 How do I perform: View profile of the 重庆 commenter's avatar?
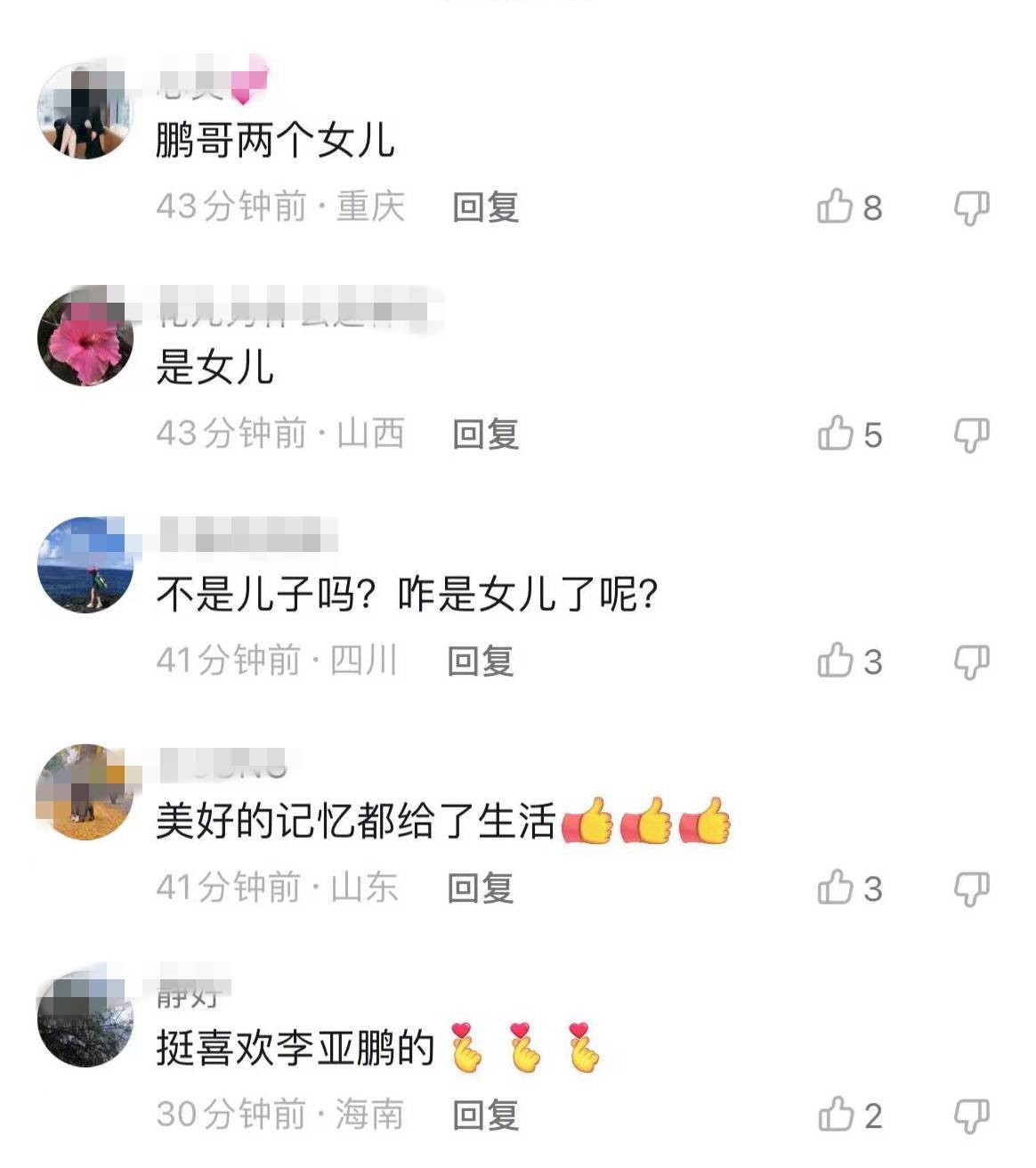coord(85,111)
